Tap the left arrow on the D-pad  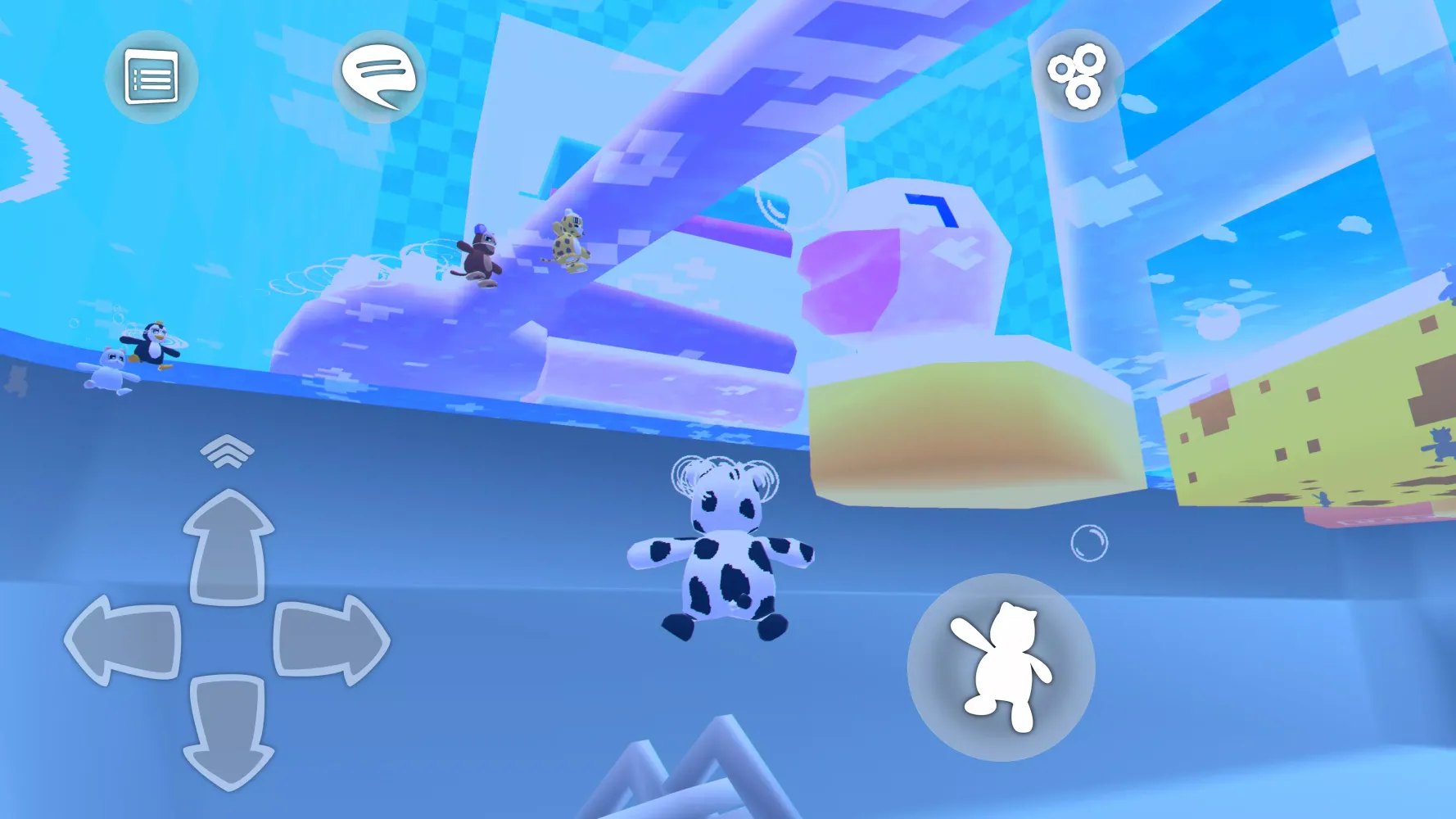124,640
